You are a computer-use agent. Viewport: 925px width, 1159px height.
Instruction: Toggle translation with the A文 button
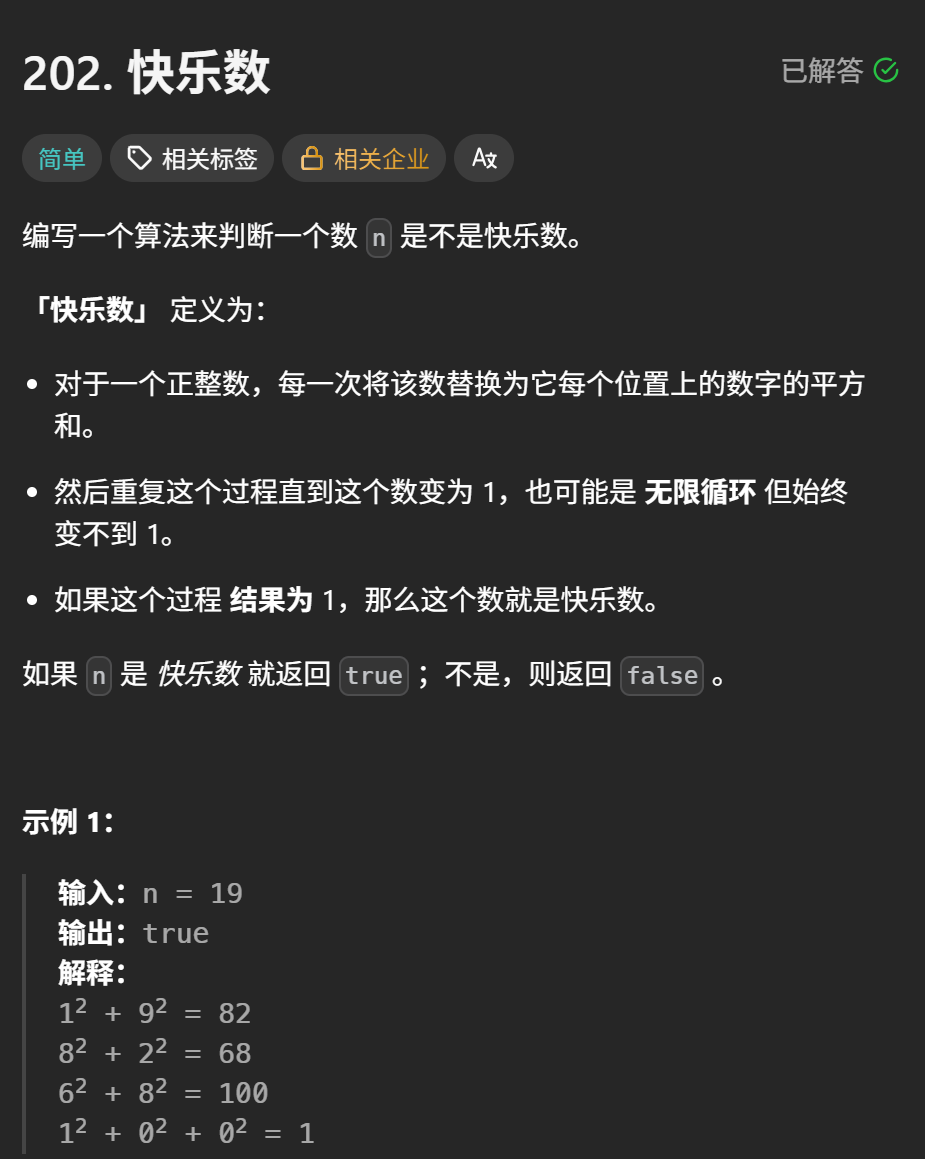coord(484,158)
